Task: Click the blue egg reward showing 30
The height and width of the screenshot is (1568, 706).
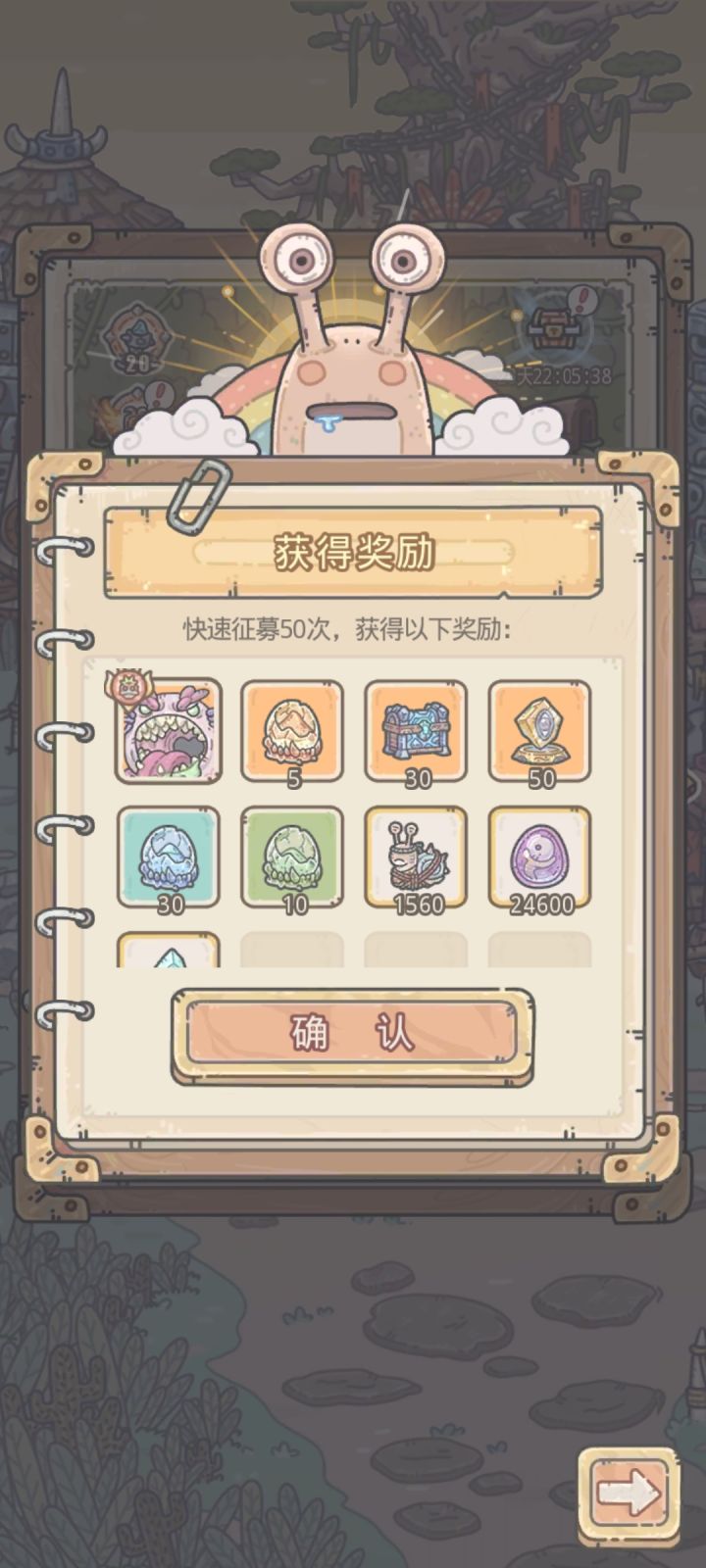Action: click(169, 857)
